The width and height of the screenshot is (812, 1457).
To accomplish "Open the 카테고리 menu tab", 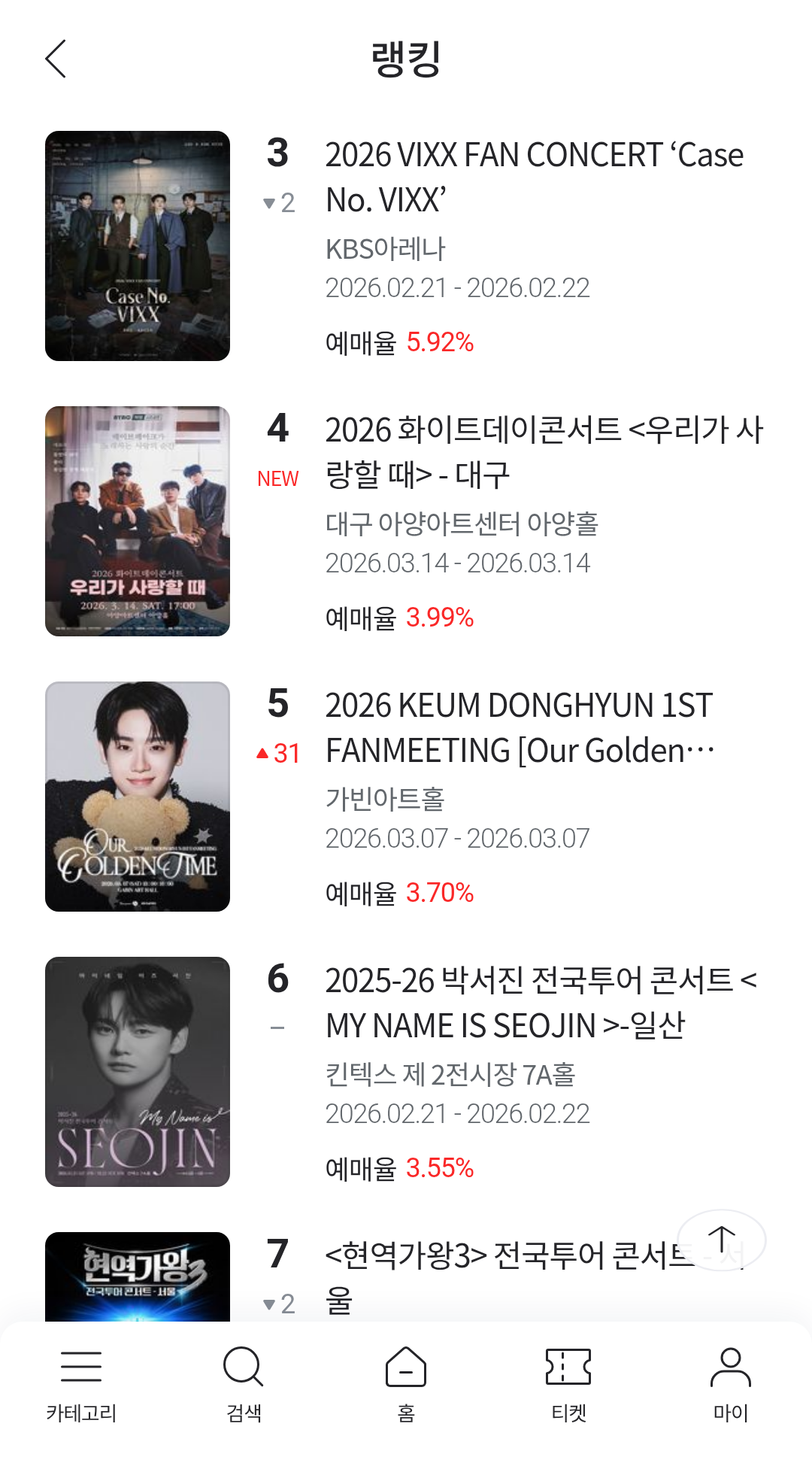I will click(x=81, y=1384).
